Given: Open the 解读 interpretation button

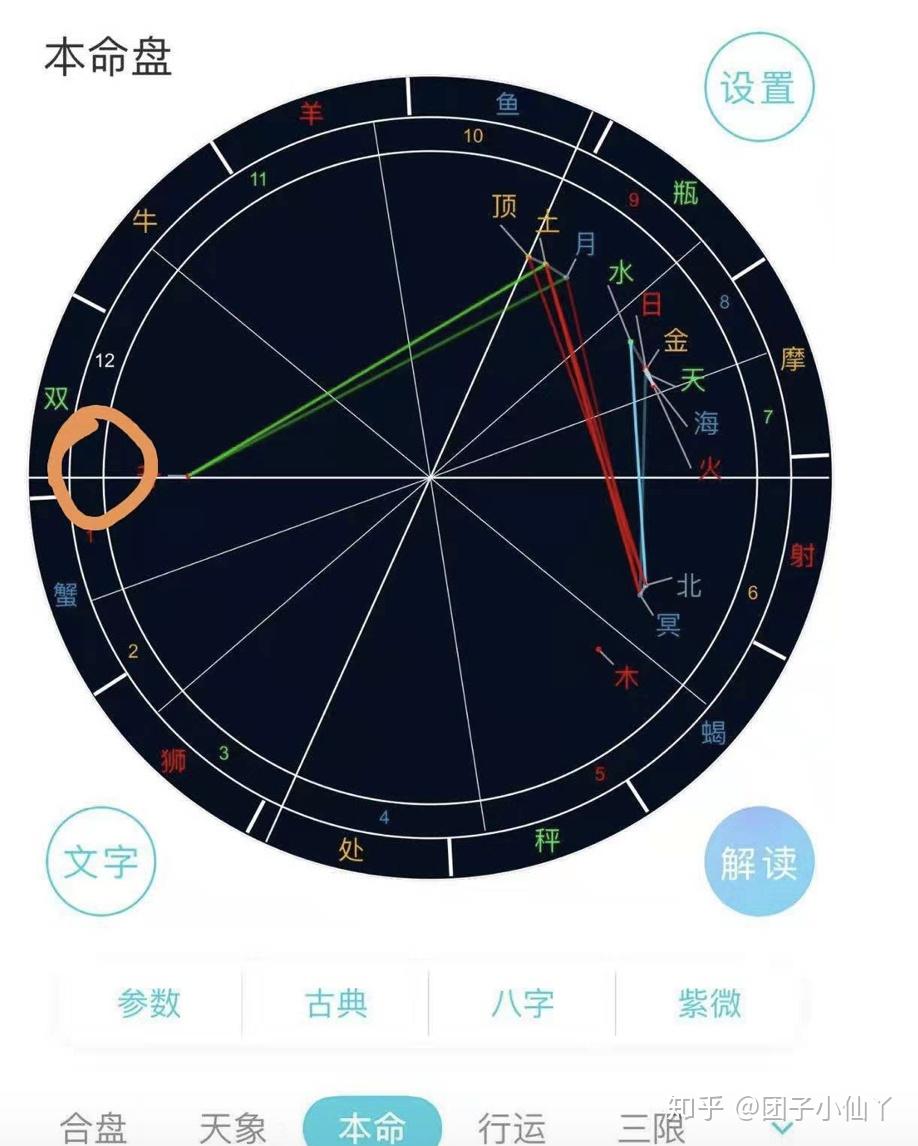Looking at the screenshot, I should [x=758, y=861].
